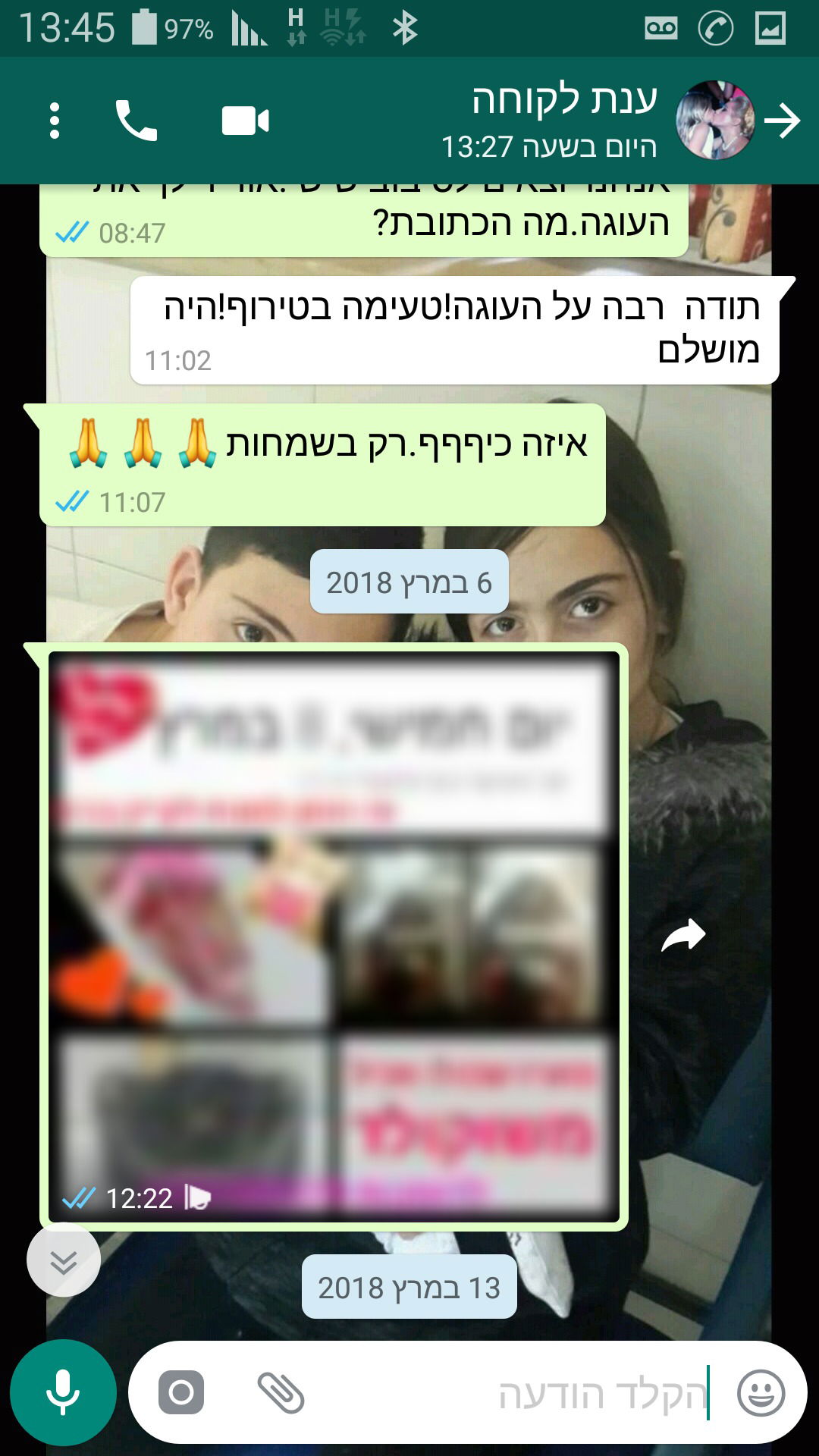819x1456 pixels.
Task: Open contact info for ענת לקוחה
Action: (564, 121)
